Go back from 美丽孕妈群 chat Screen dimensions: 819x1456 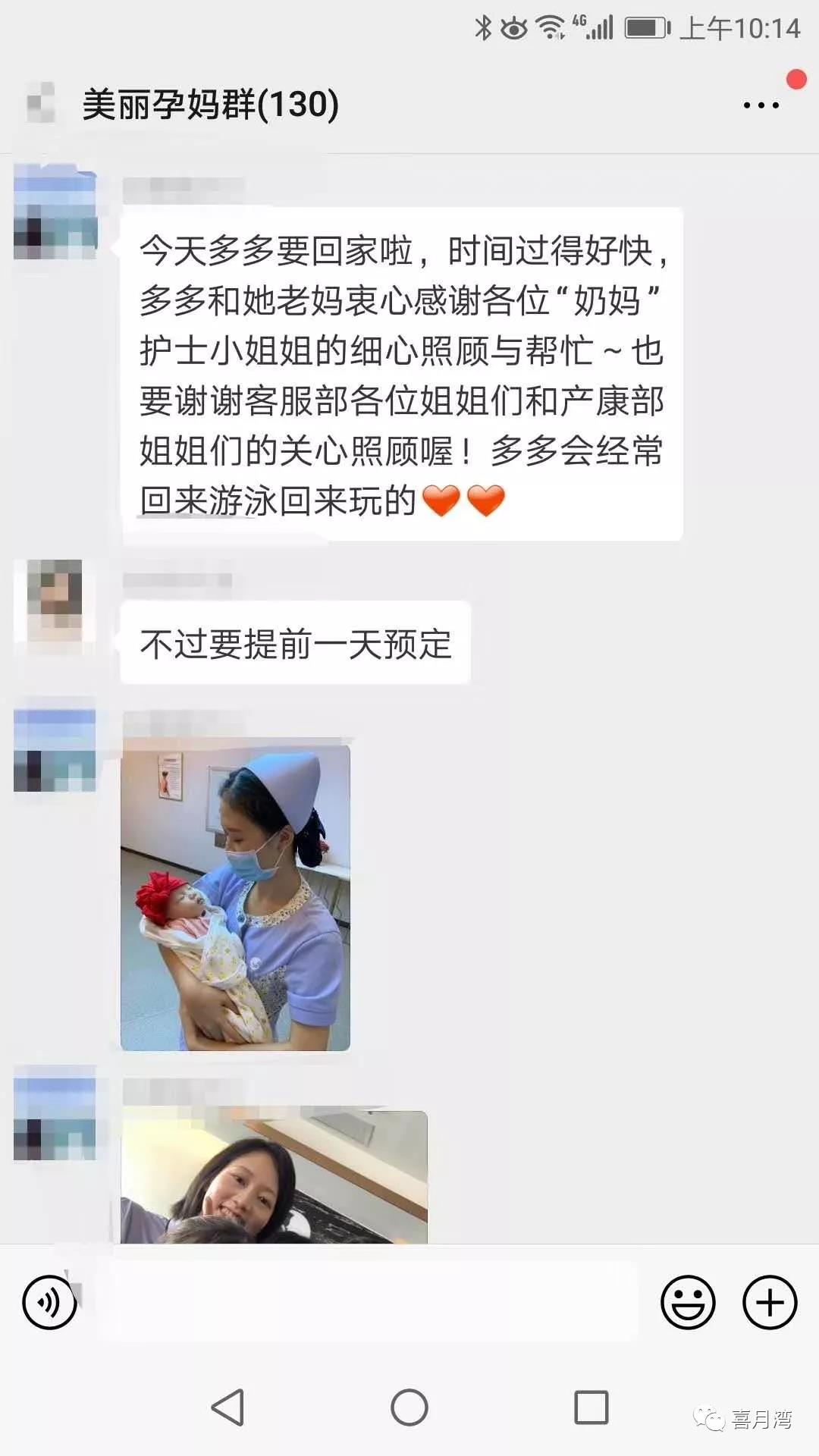click(41, 103)
